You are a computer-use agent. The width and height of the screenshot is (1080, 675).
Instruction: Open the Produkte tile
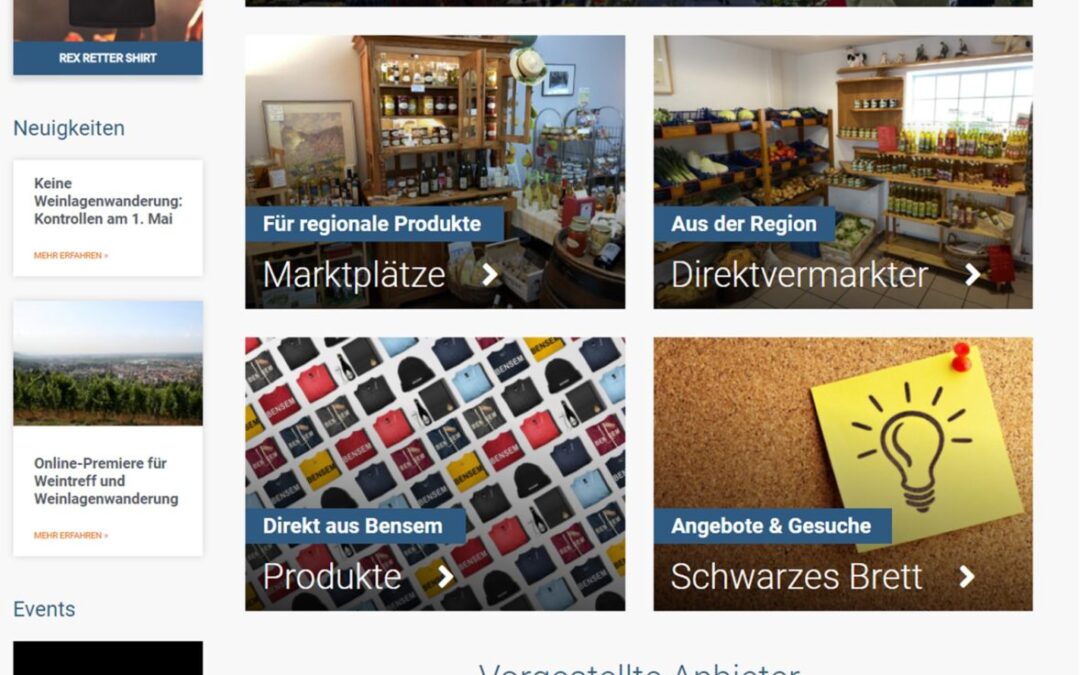coord(434,474)
